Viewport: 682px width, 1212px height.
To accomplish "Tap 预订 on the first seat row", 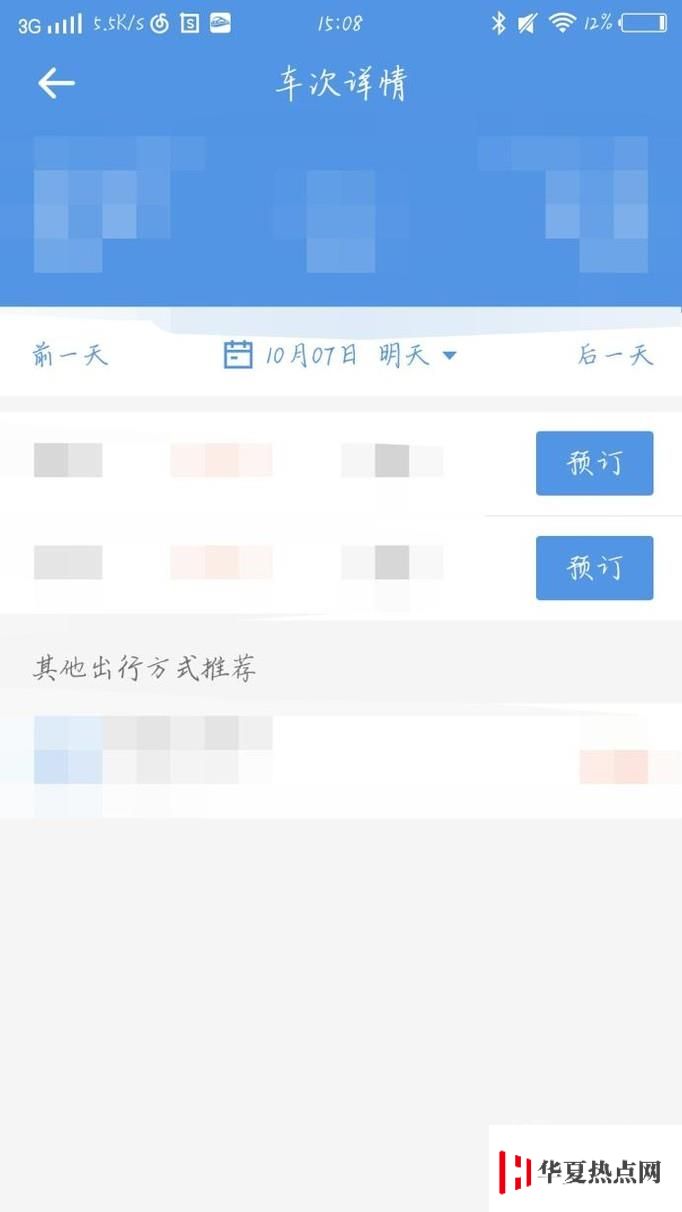I will (x=594, y=463).
